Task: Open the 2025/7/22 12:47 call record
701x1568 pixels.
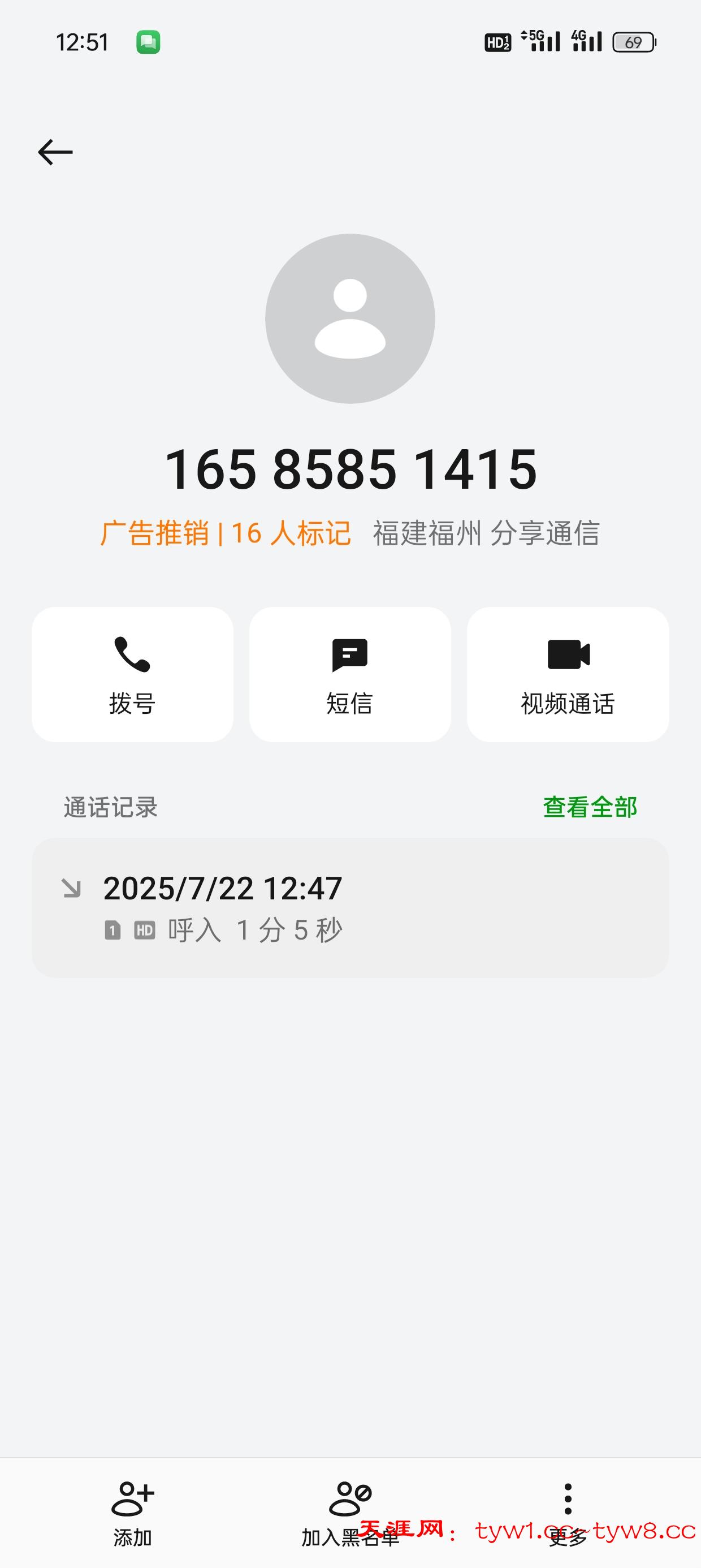Action: pos(350,907)
